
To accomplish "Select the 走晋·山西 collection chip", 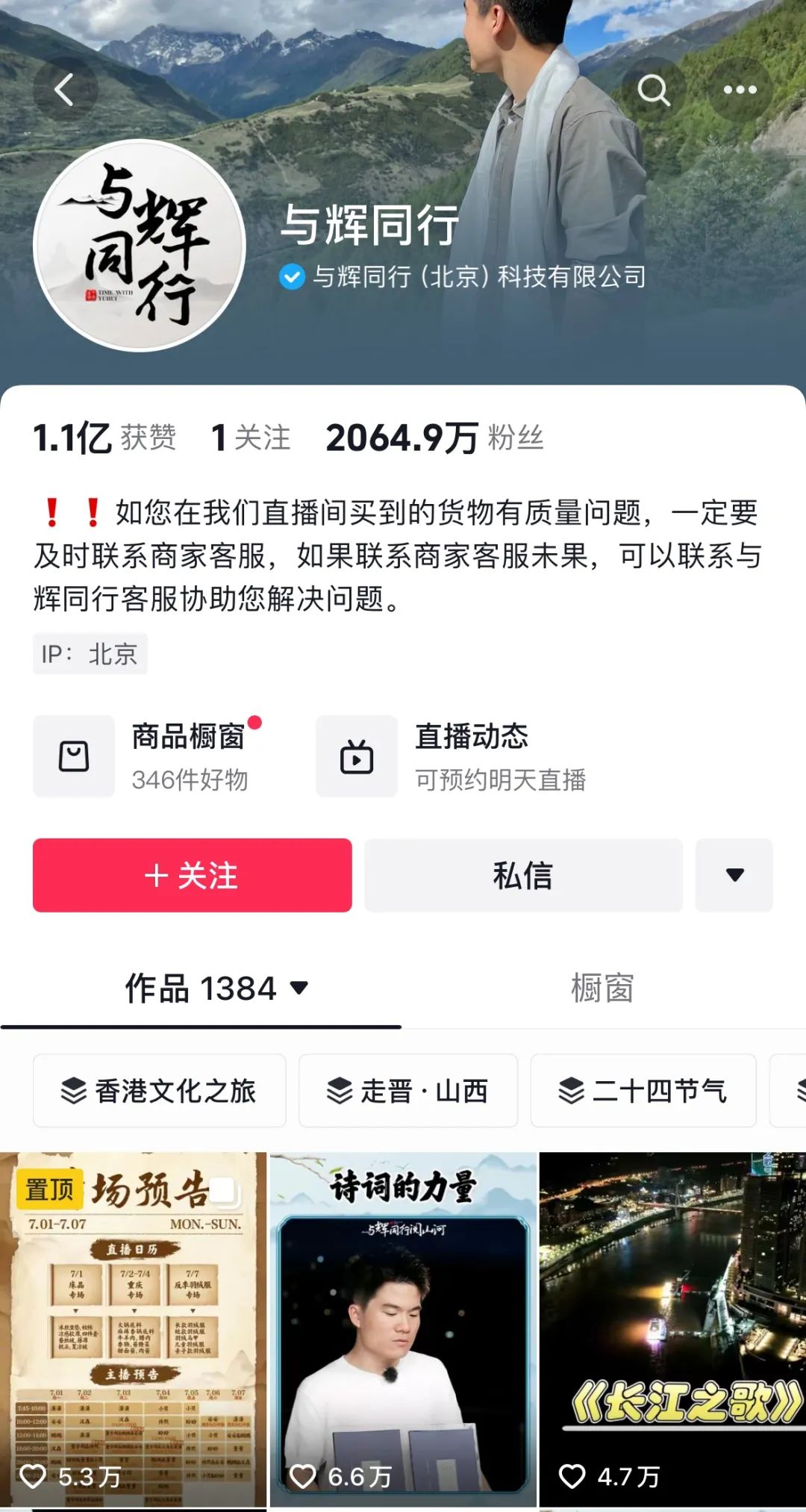I will click(x=407, y=1091).
